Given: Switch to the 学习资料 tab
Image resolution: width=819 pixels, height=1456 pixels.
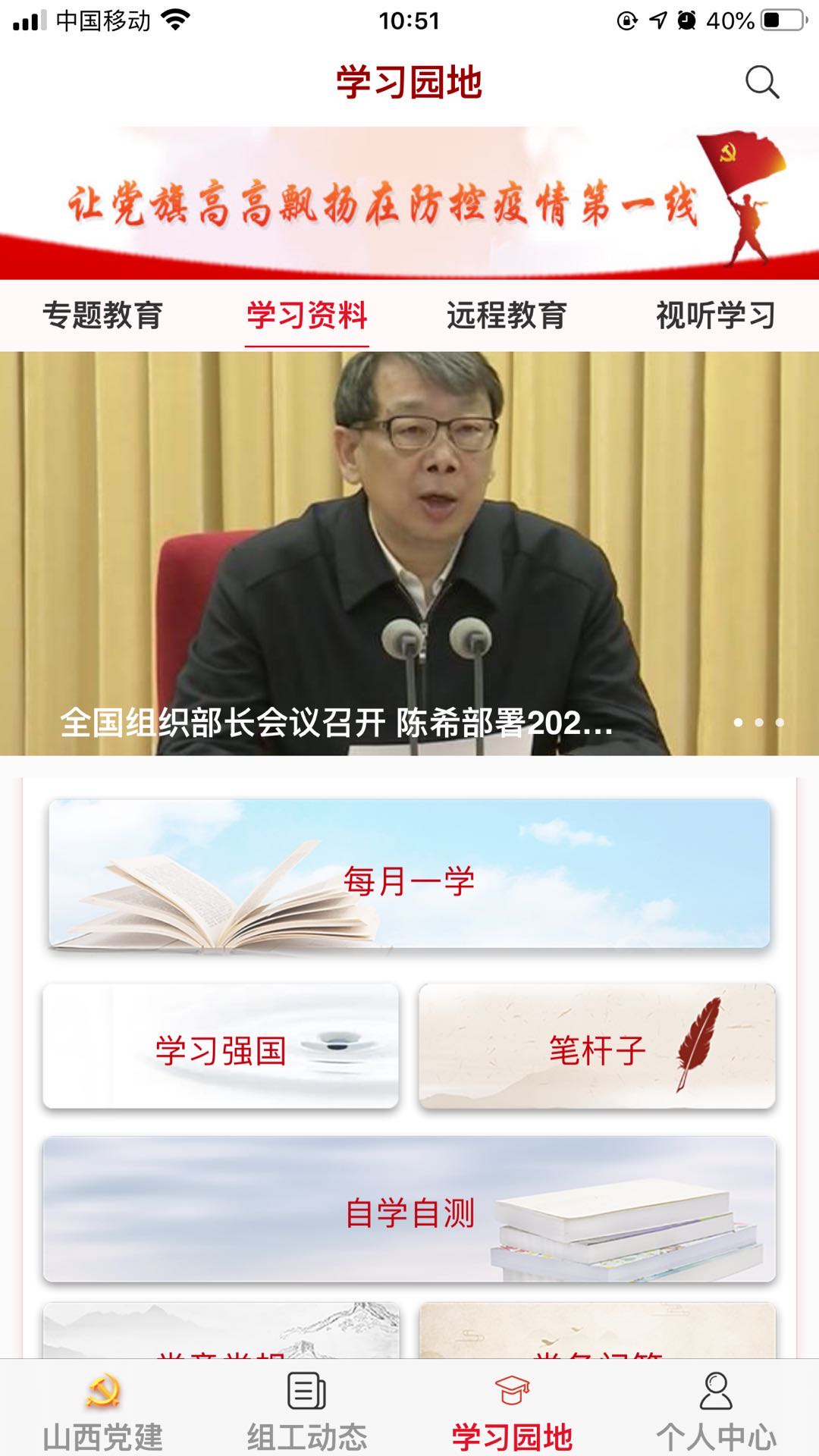Looking at the screenshot, I should click(306, 314).
